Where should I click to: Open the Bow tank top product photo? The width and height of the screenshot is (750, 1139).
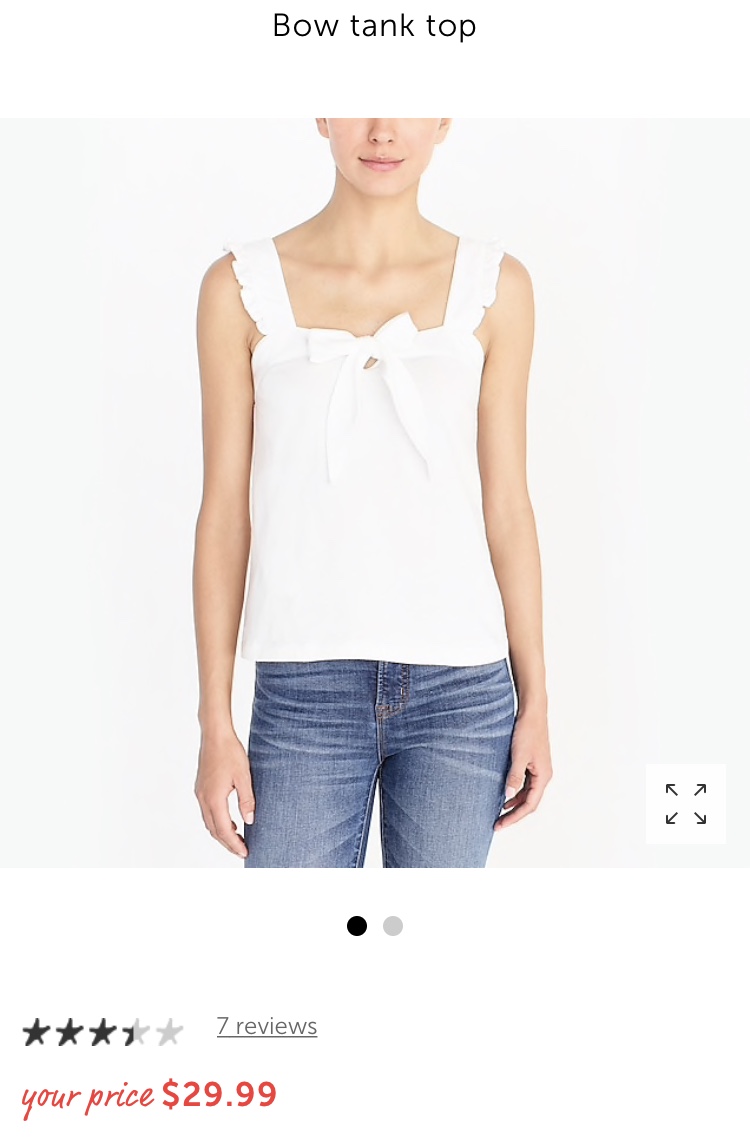375,492
